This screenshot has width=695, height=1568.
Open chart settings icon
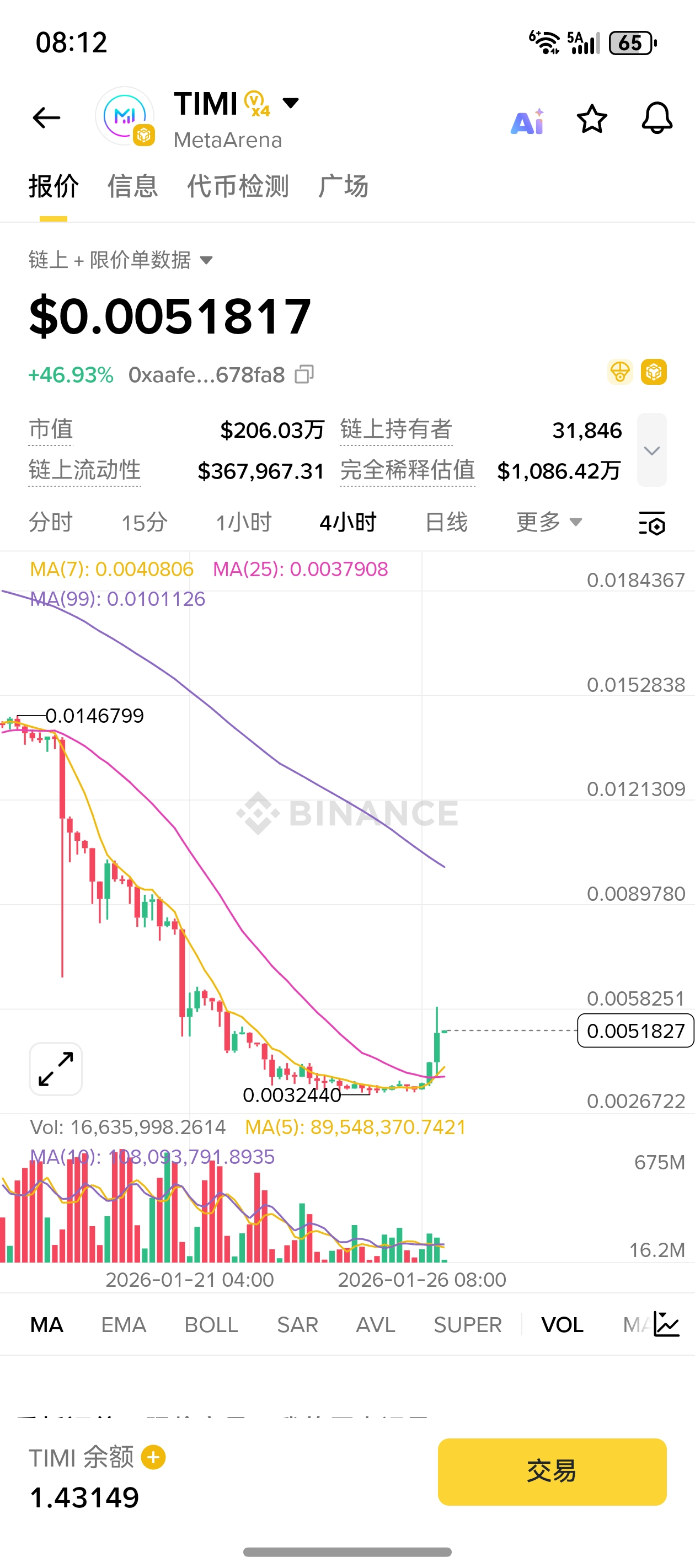click(x=651, y=523)
